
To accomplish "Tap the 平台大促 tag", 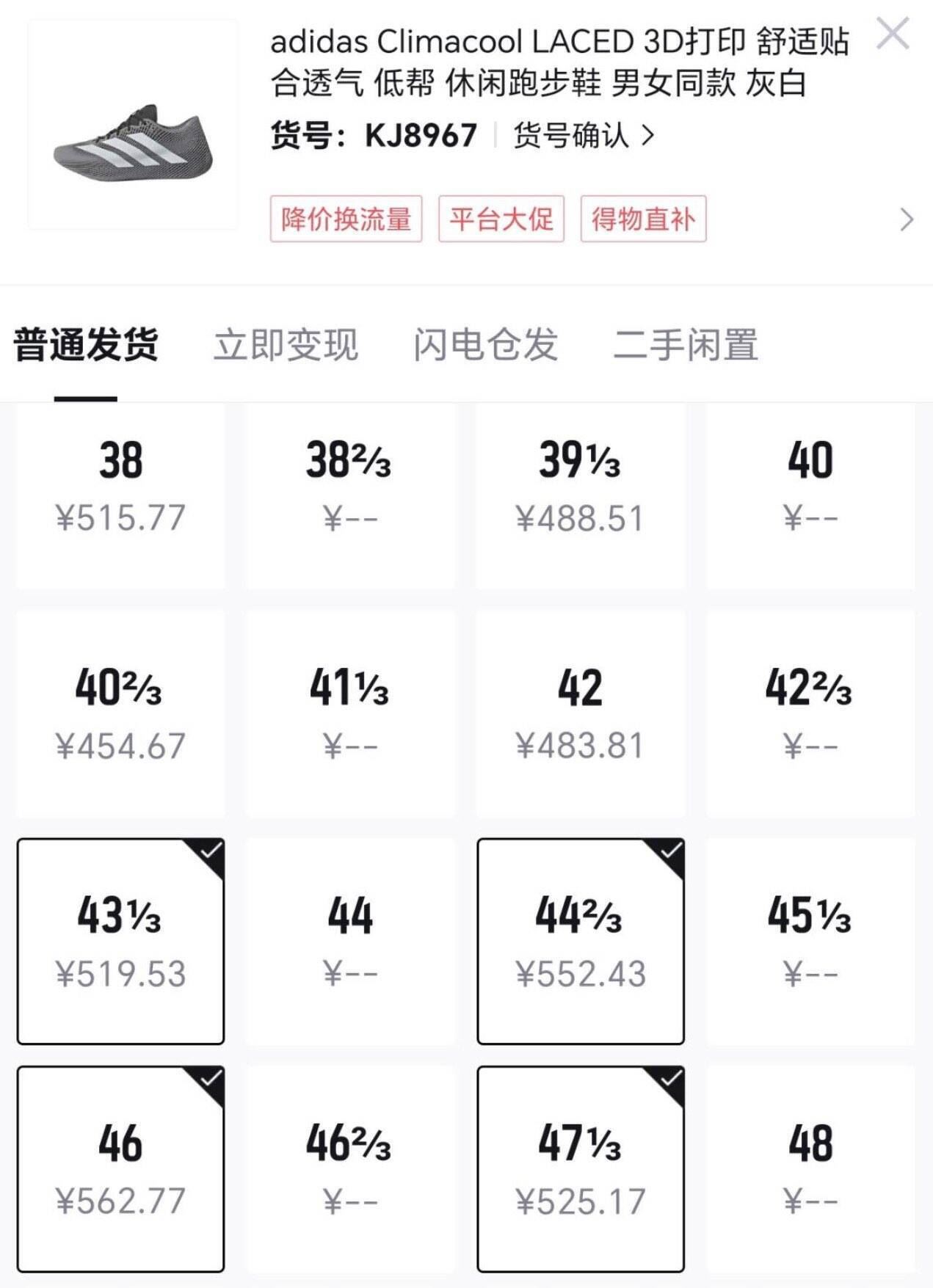I will click(x=501, y=219).
